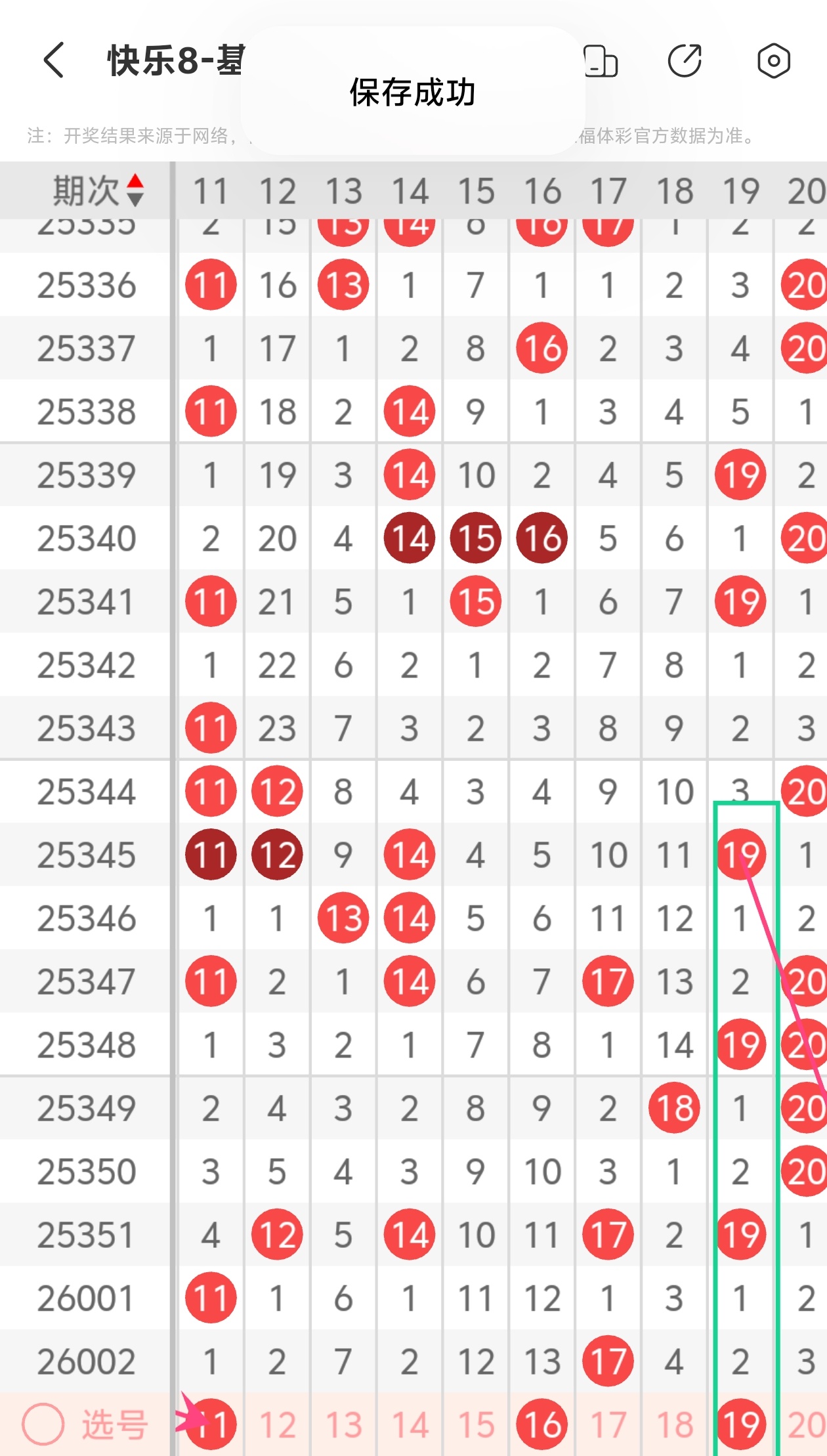The height and width of the screenshot is (1456, 827).
Task: Open settings via the hexagon gear icon
Action: 774,61
